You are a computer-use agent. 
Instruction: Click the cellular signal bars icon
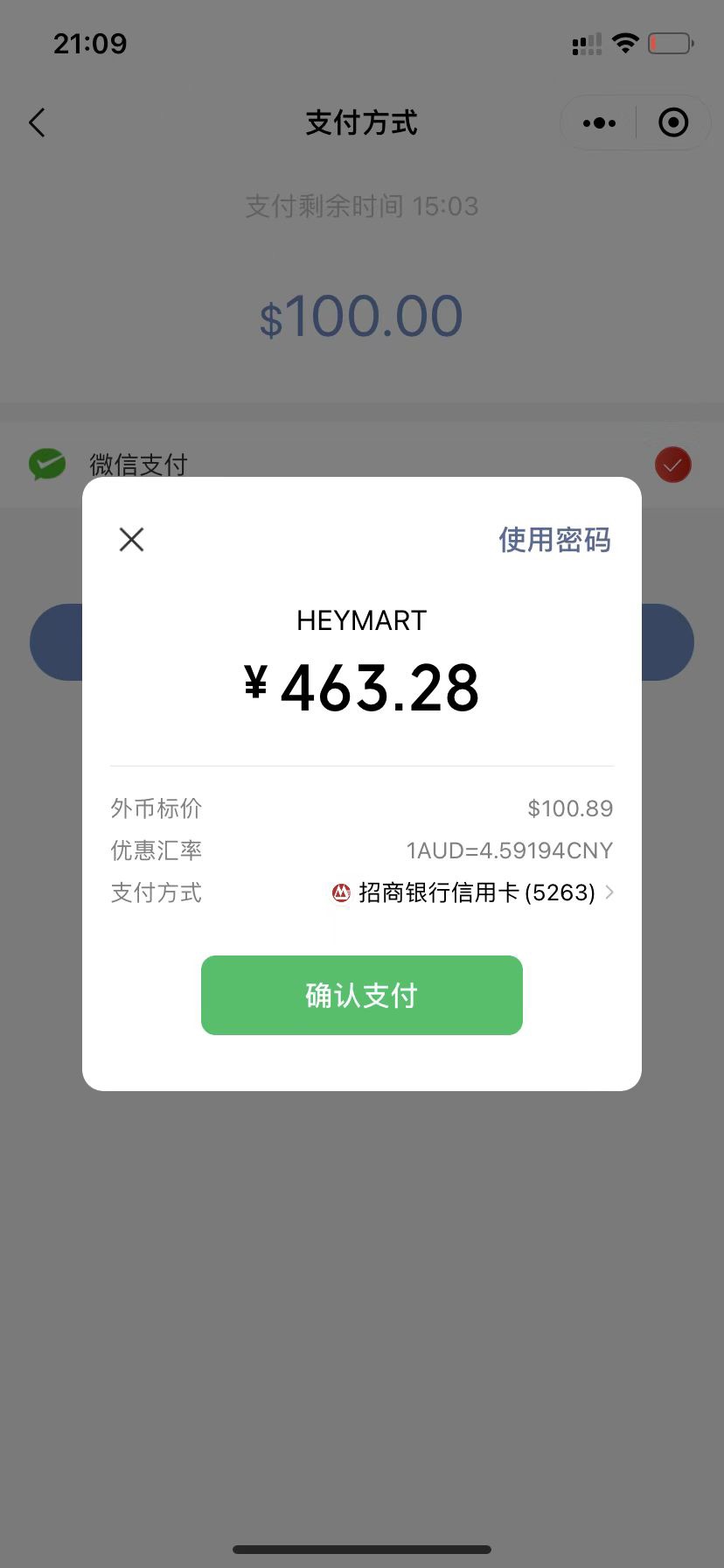[x=585, y=42]
